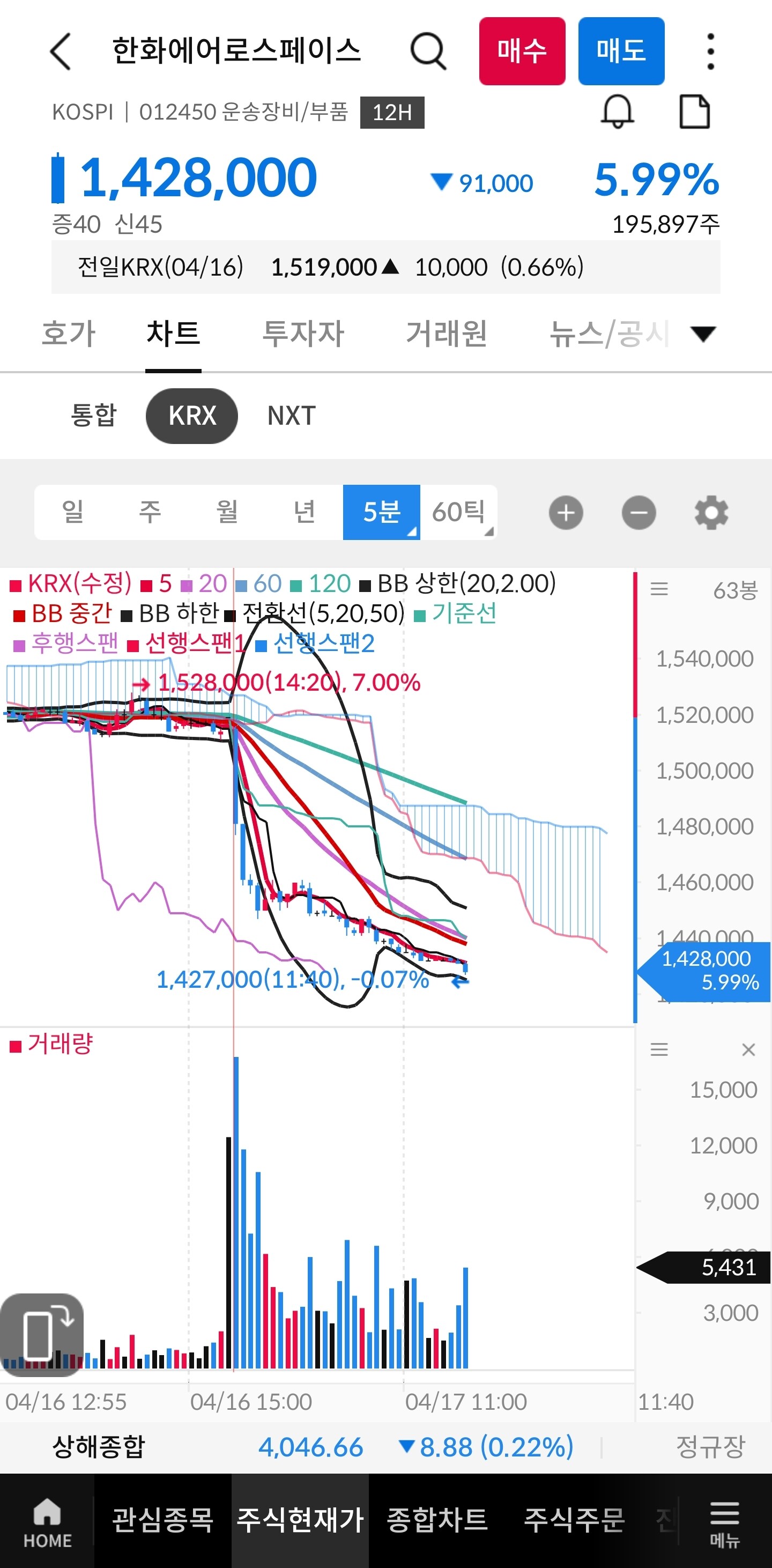Expand the tab list dropdown arrow
This screenshot has width=772, height=1568.
pyautogui.click(x=703, y=334)
